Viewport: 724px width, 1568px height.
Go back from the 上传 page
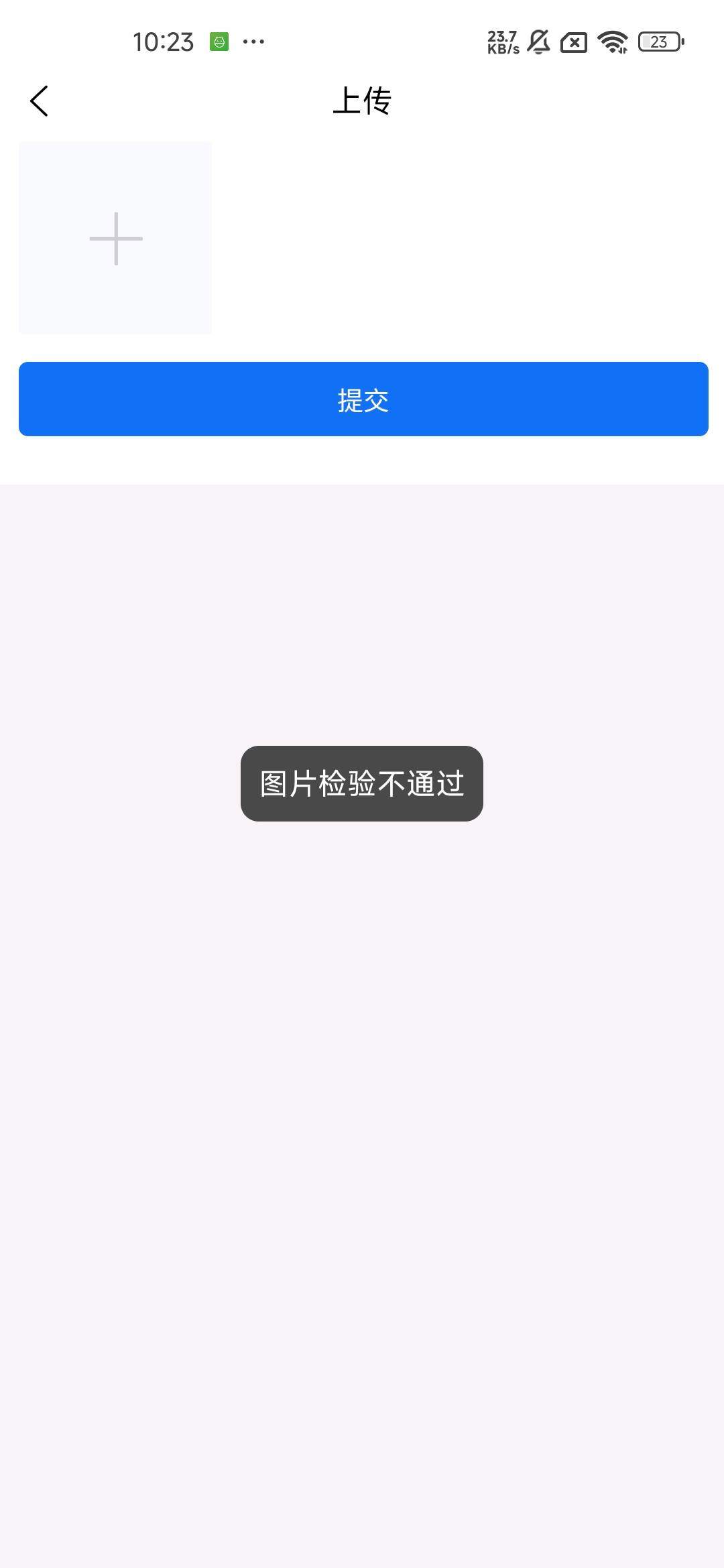[40, 101]
